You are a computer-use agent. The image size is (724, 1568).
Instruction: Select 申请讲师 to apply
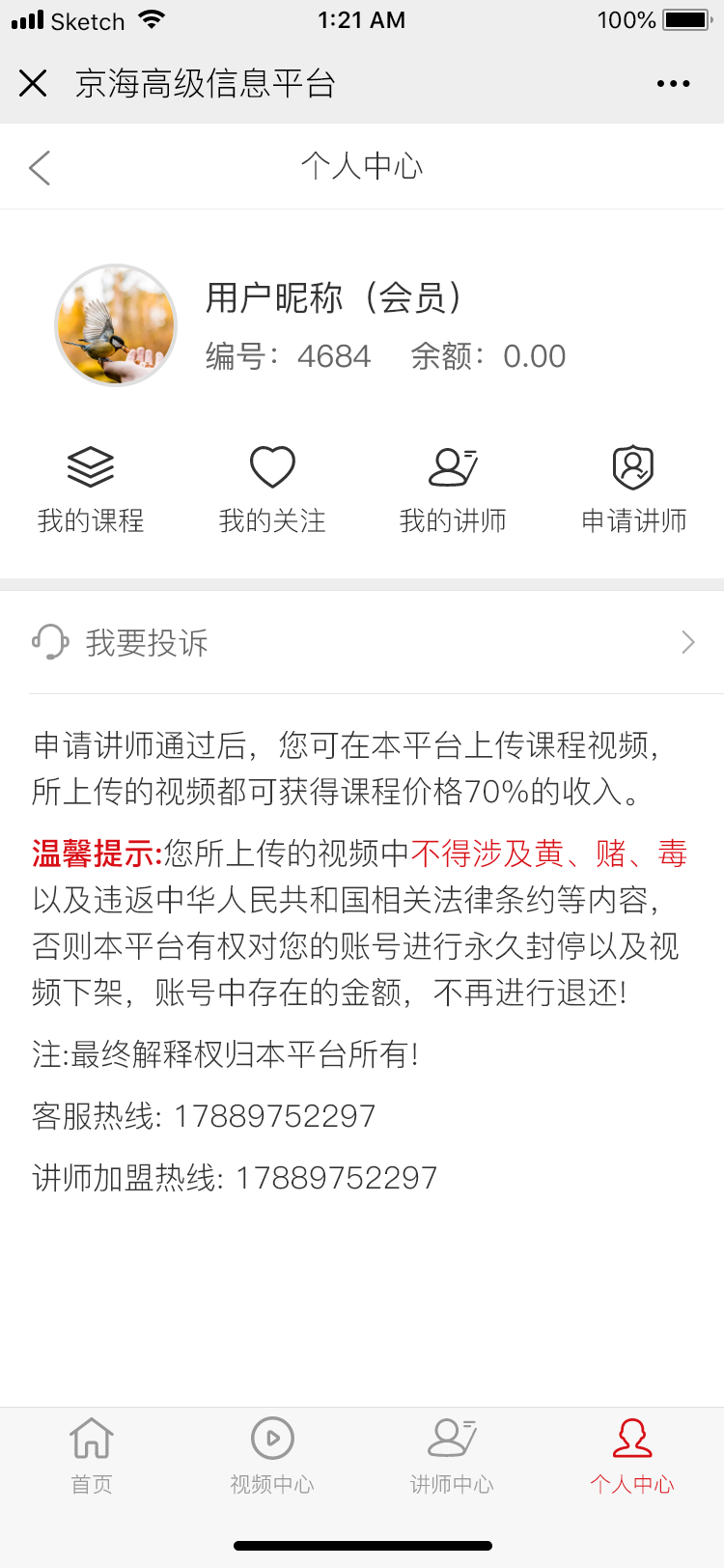[633, 490]
